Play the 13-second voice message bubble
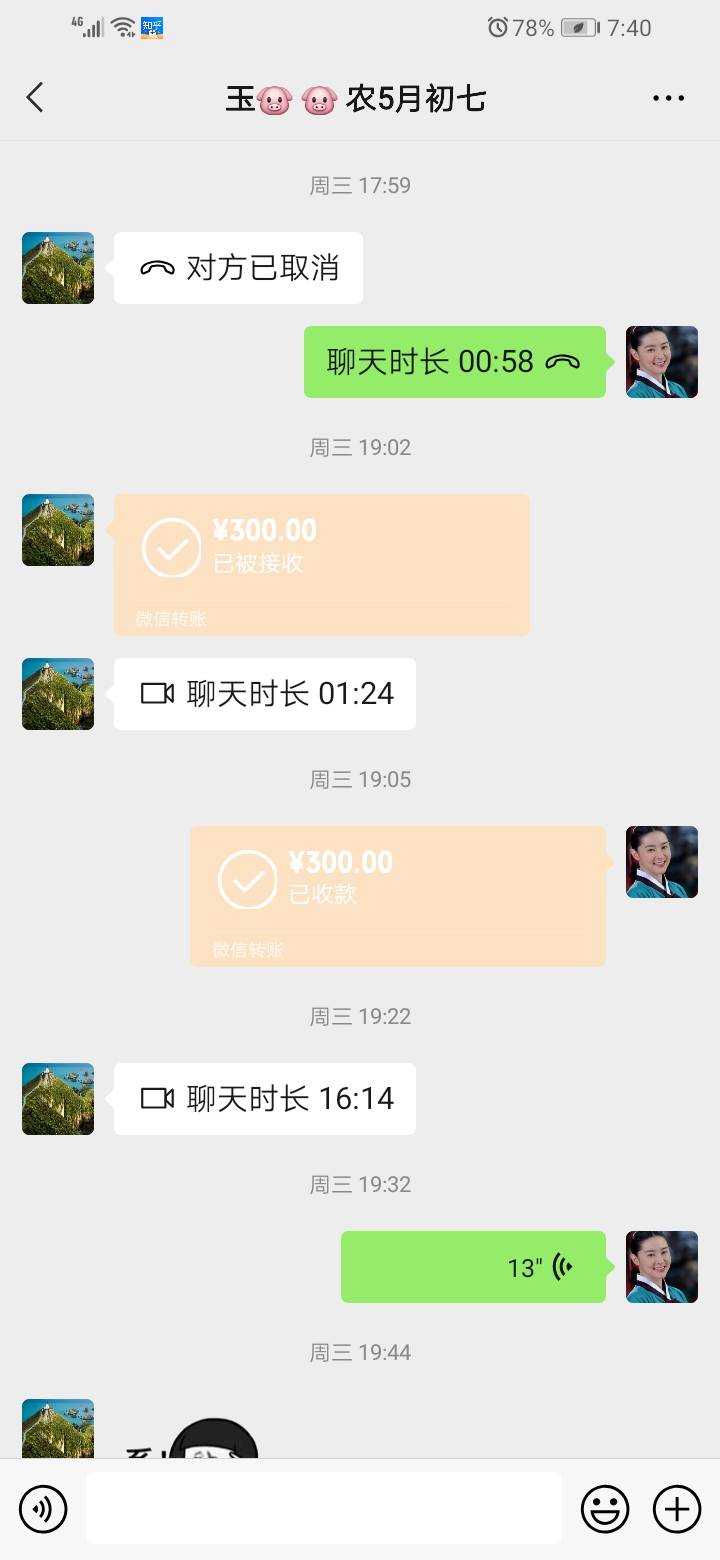 [473, 1267]
